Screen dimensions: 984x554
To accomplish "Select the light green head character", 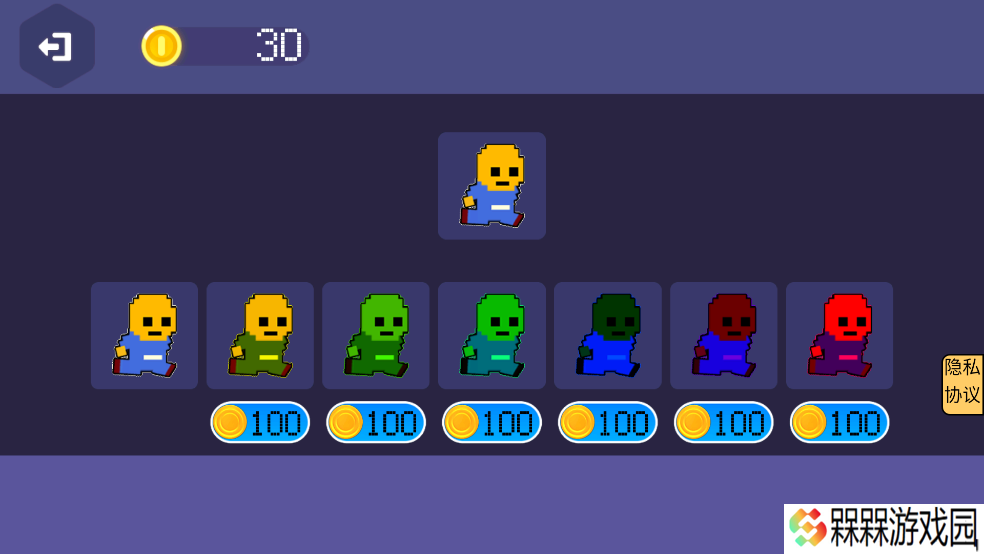I will 376,335.
